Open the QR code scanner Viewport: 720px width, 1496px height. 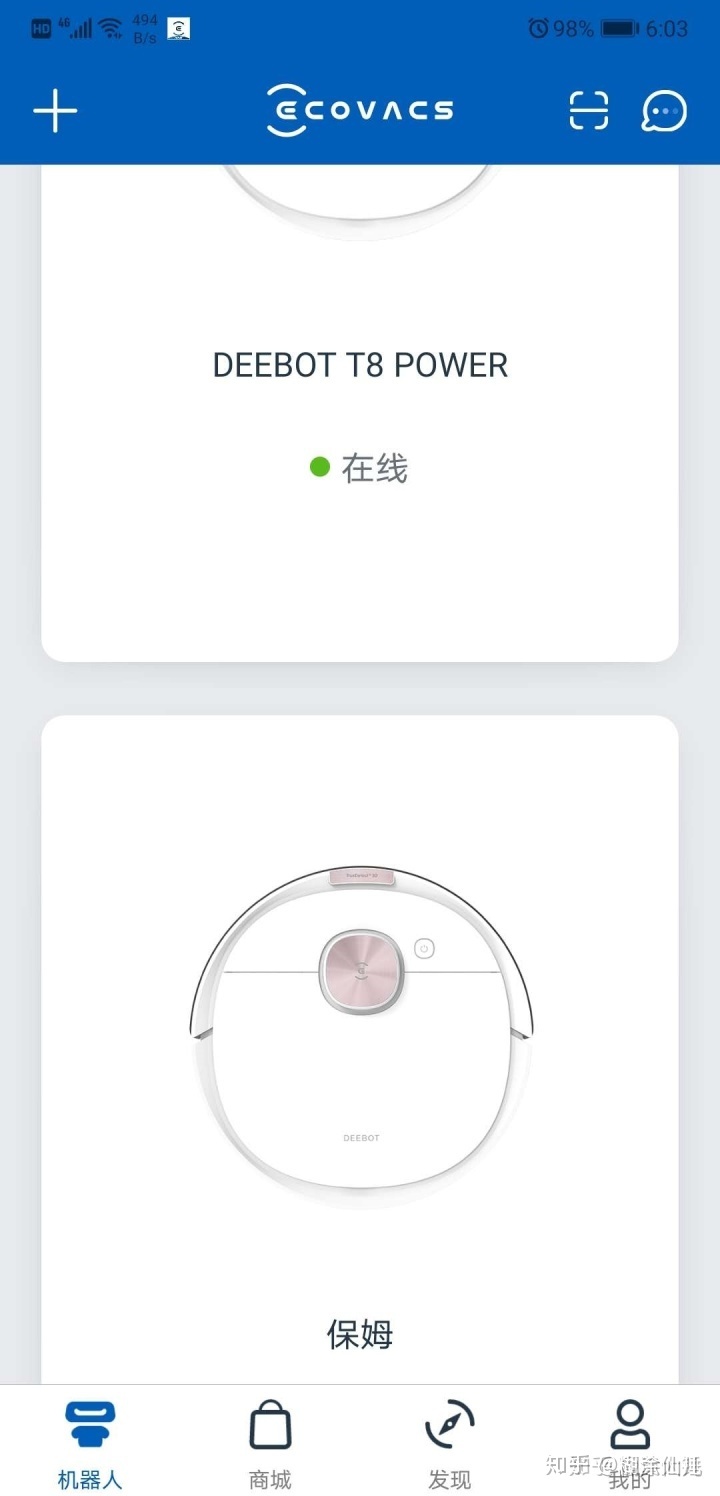tap(589, 111)
